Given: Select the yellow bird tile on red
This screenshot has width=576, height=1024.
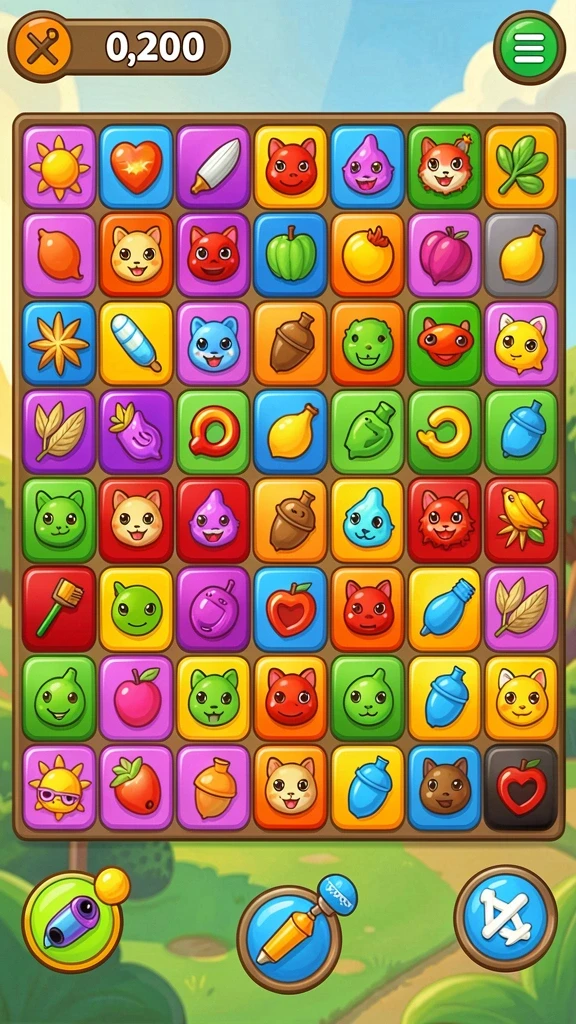Looking at the screenshot, I should [x=521, y=520].
